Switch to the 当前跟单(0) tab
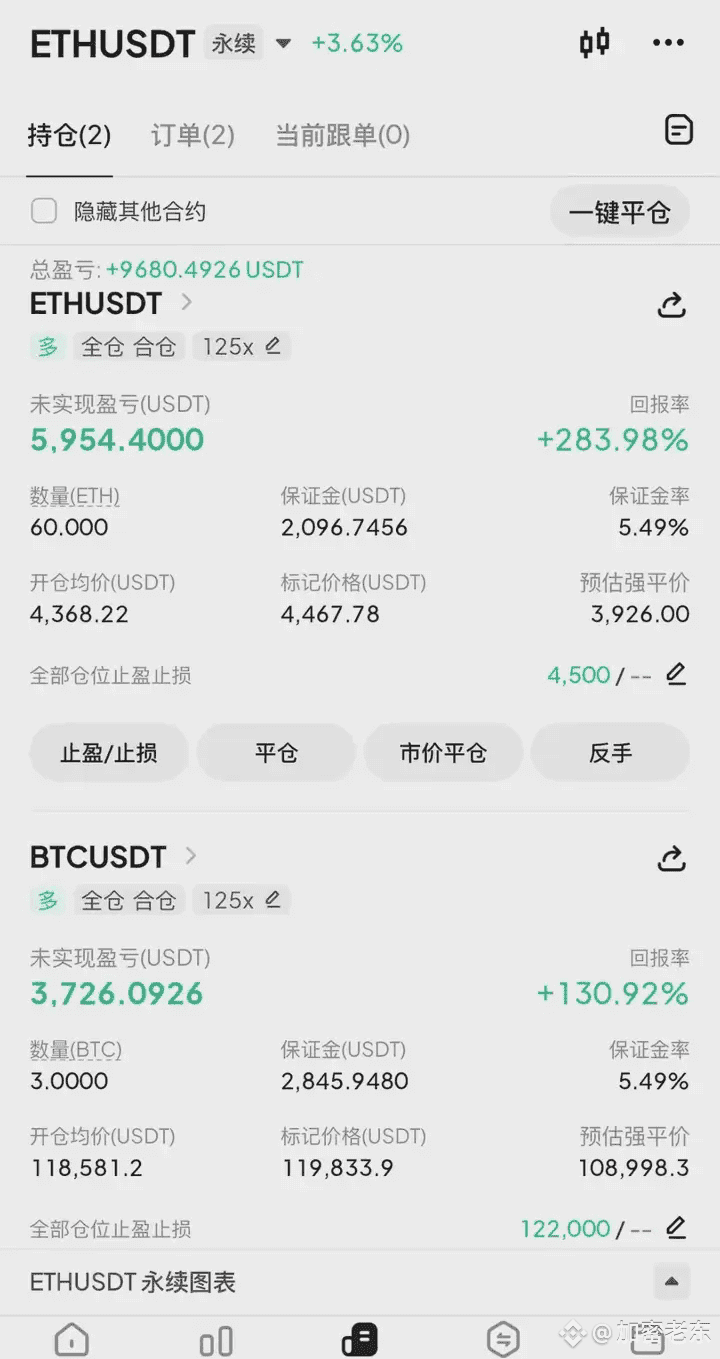 pyautogui.click(x=343, y=135)
